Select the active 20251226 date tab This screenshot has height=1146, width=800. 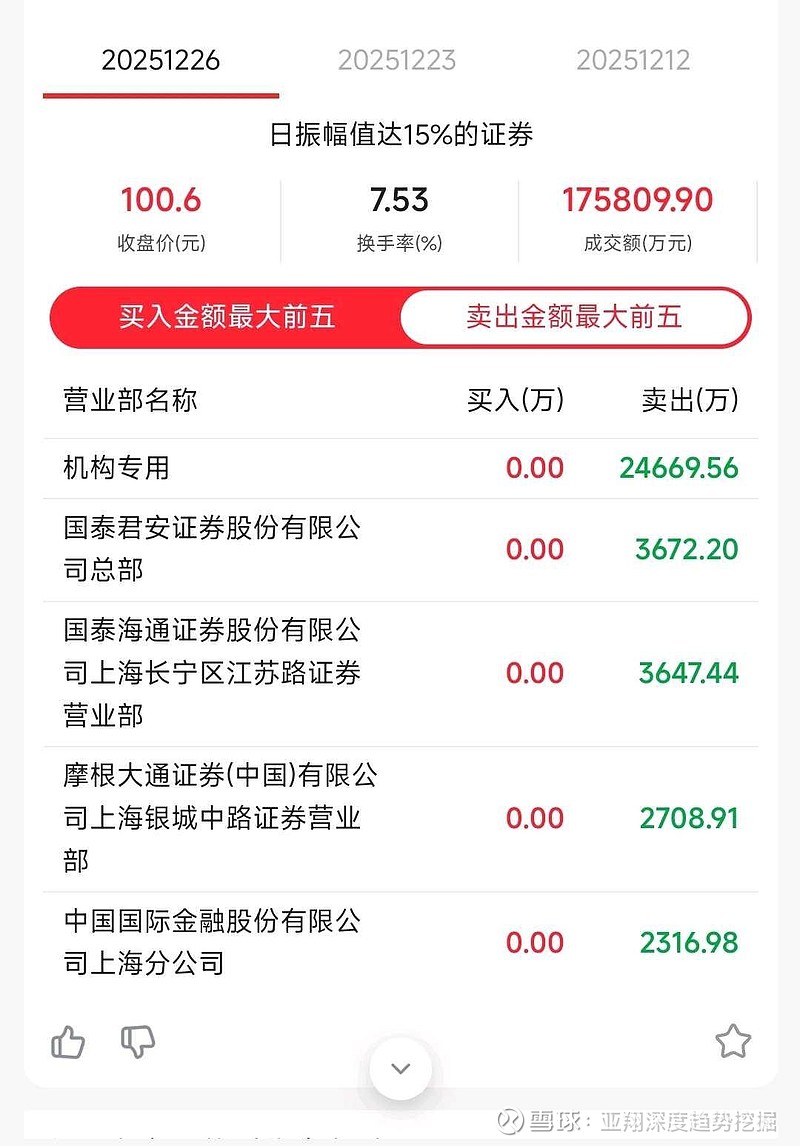click(x=160, y=60)
